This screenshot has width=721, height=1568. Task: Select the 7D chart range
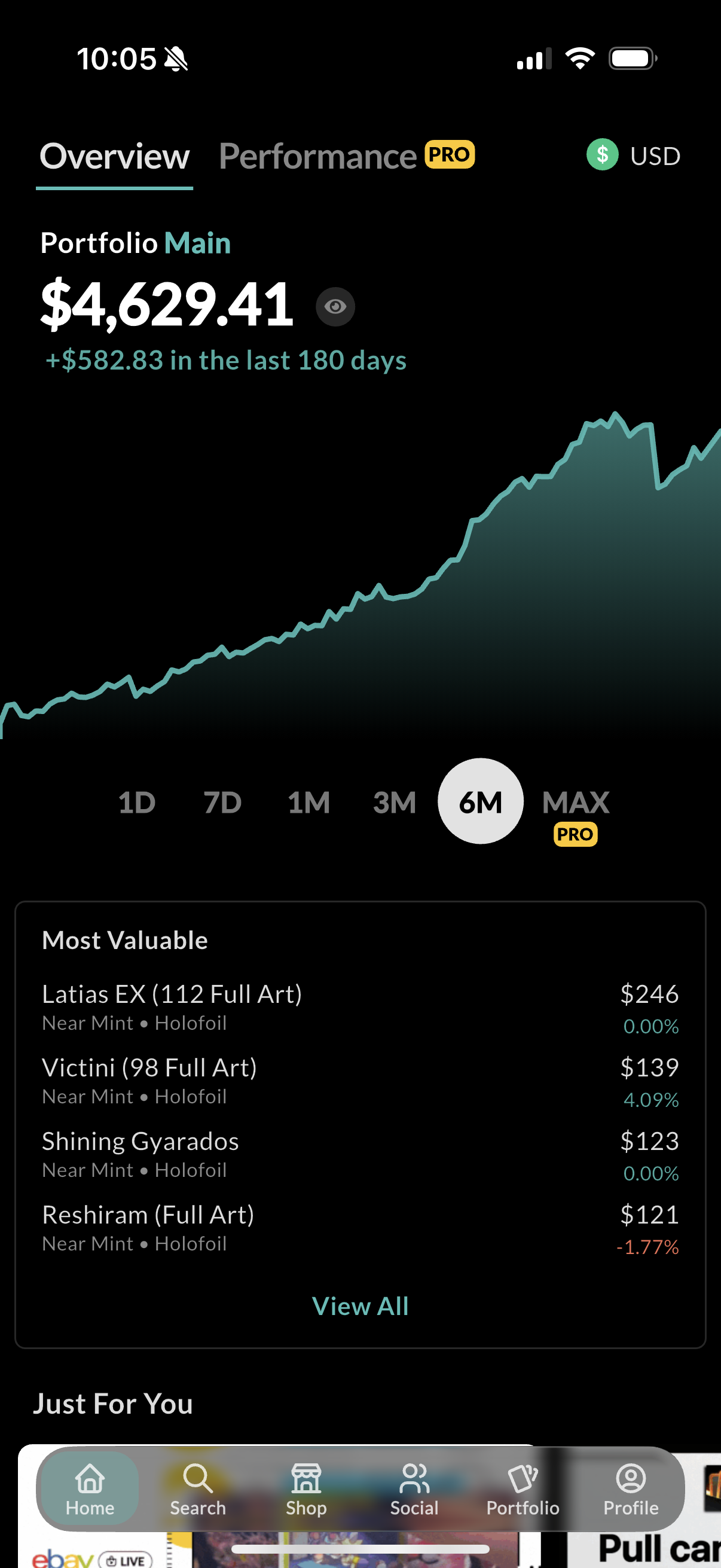222,802
